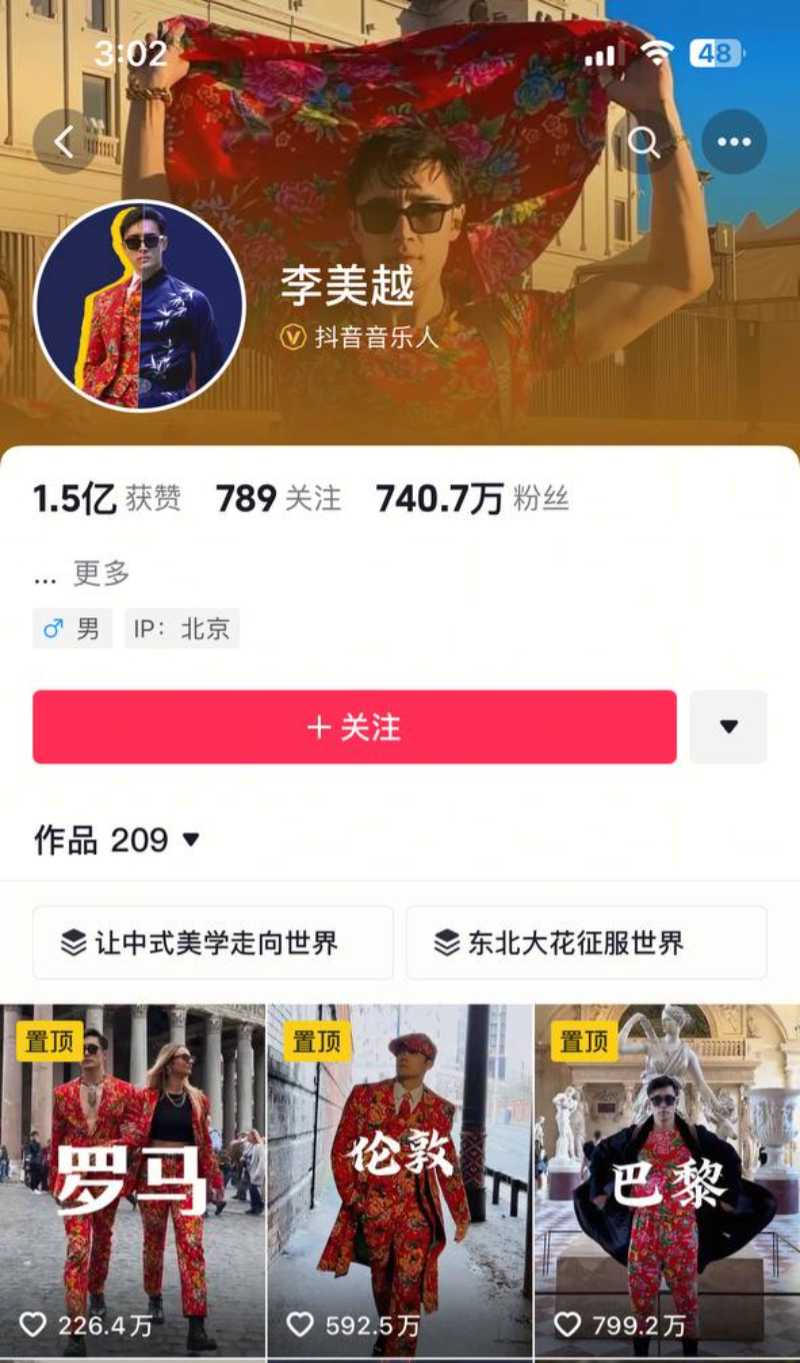Play the pinned 伦敦 video
This screenshot has width=800, height=1363.
[400, 1180]
